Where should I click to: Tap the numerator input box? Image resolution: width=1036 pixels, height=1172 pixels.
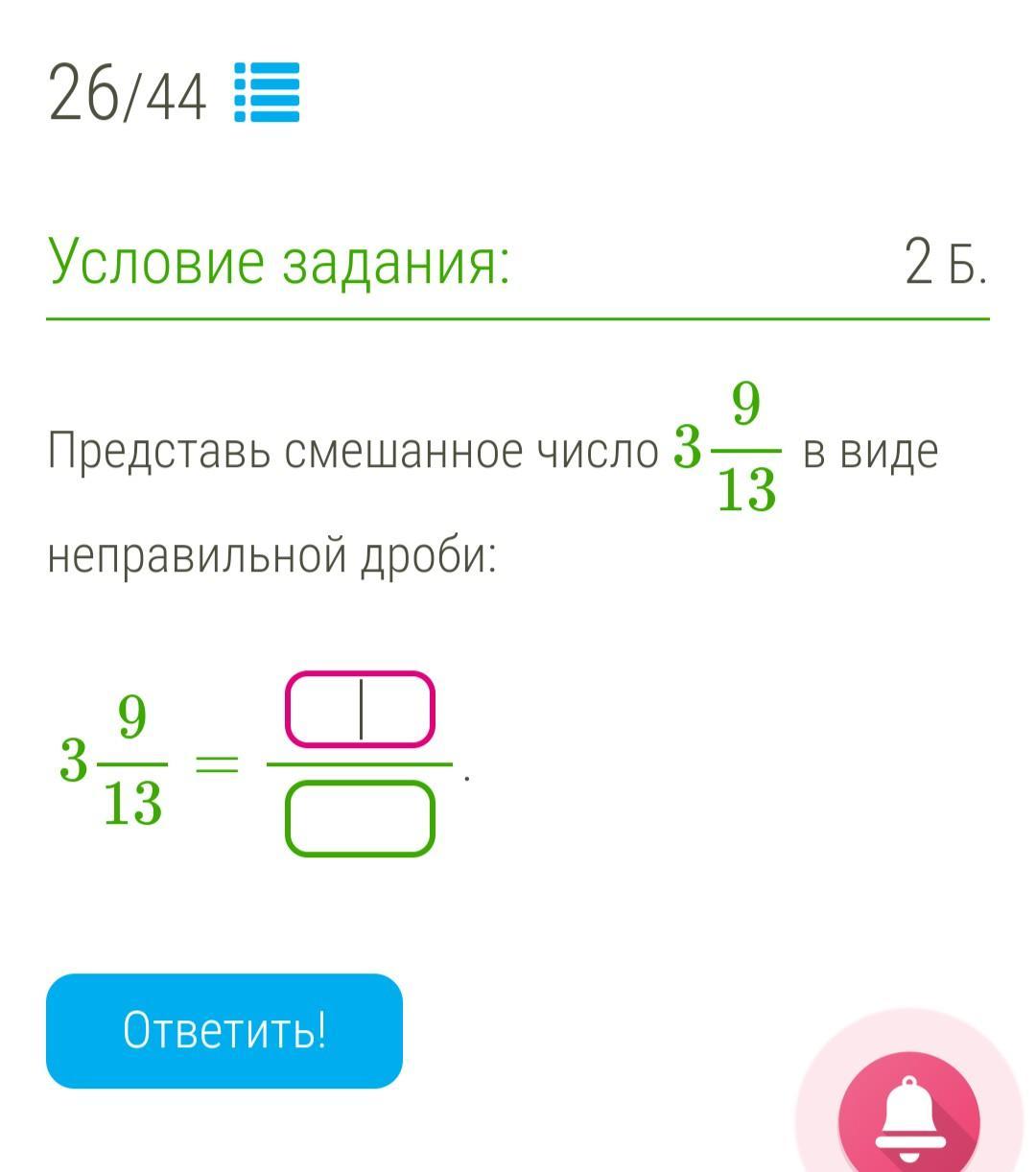360,710
